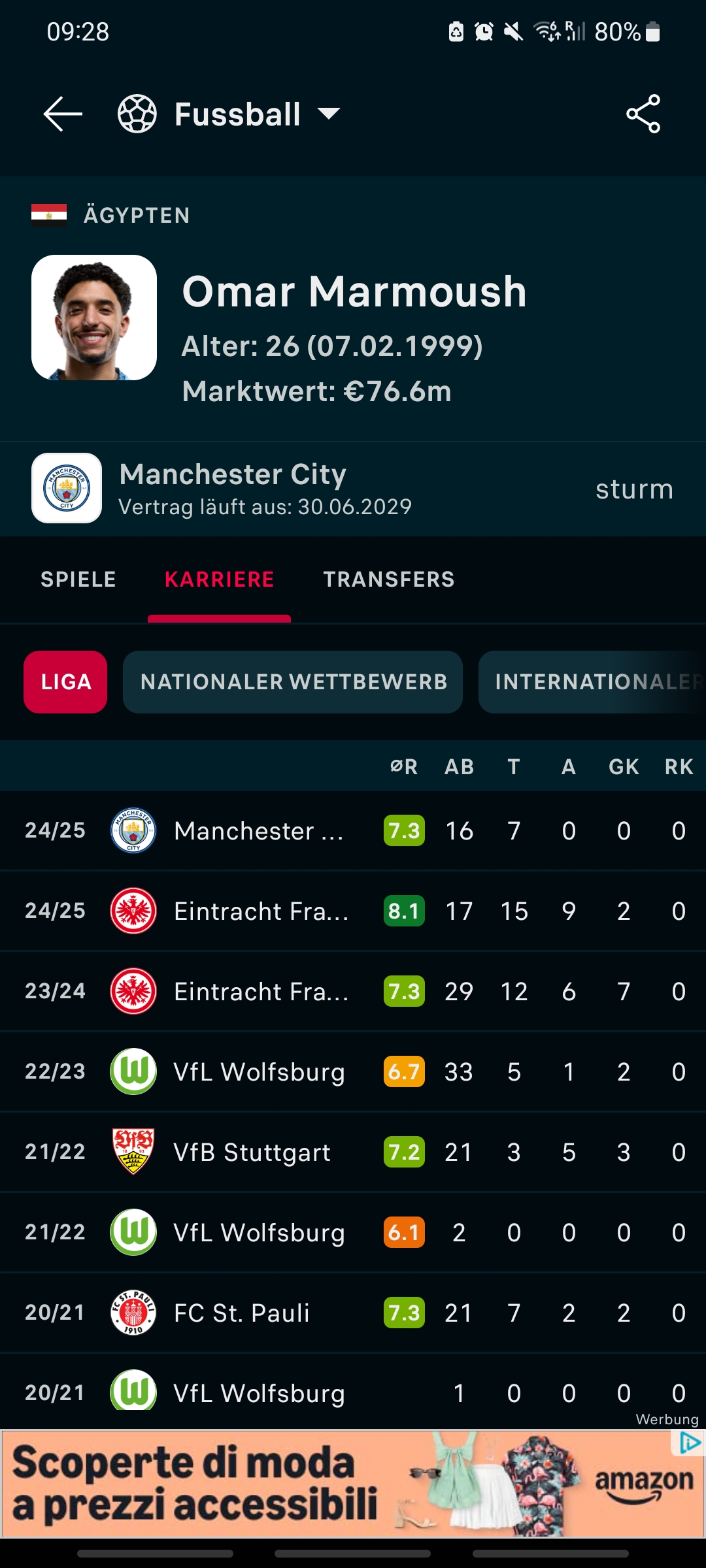Filter by Nationaler Wettbewerb
This screenshot has width=706, height=1568.
tap(293, 681)
